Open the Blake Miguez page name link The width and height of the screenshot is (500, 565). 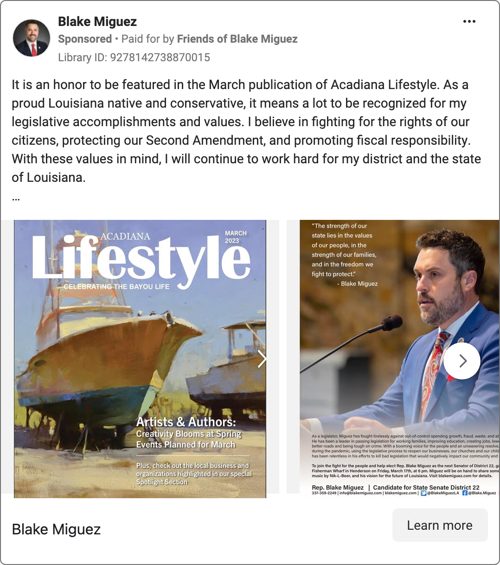tap(97, 22)
